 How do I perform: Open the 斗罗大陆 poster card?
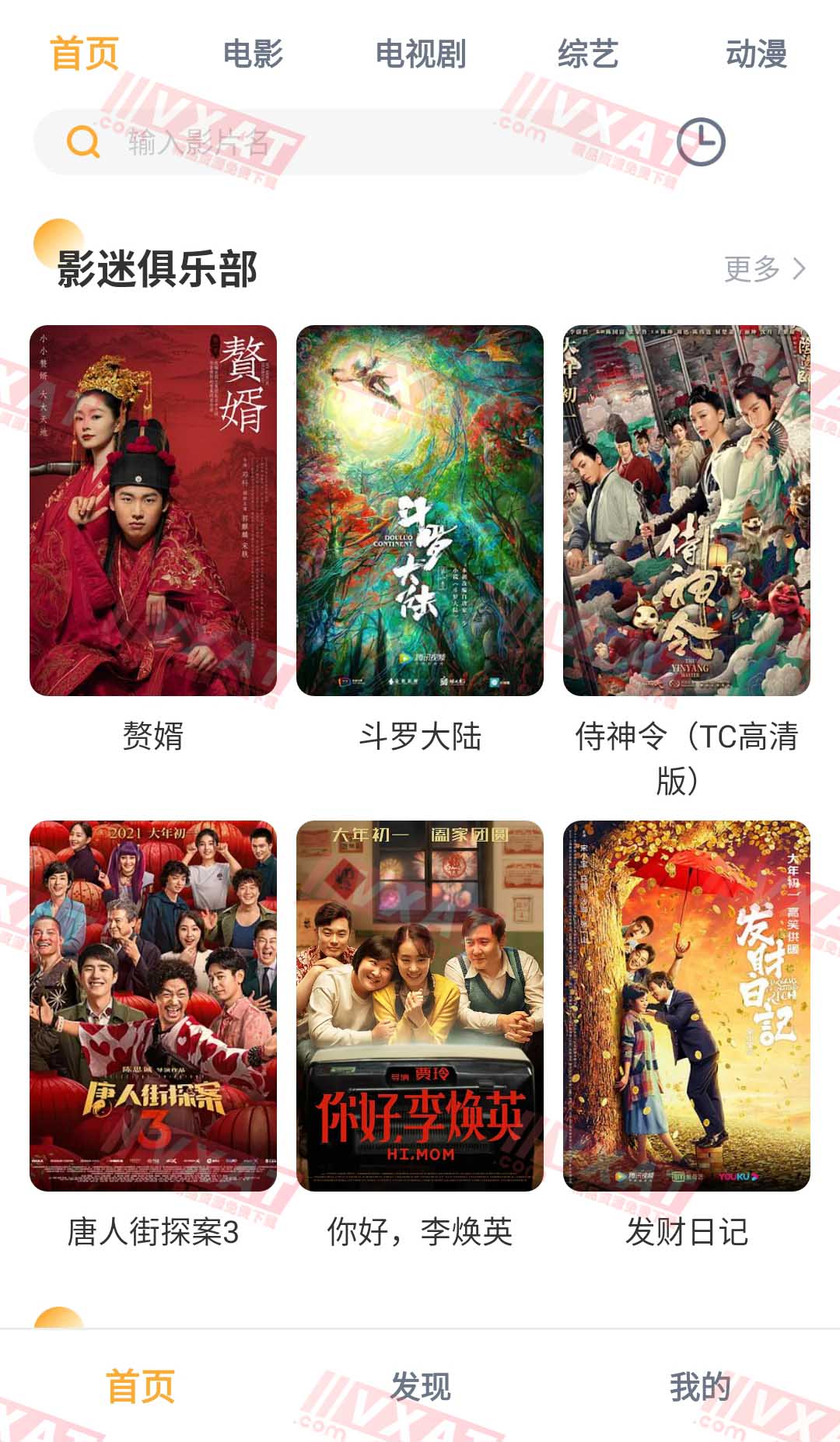(420, 510)
